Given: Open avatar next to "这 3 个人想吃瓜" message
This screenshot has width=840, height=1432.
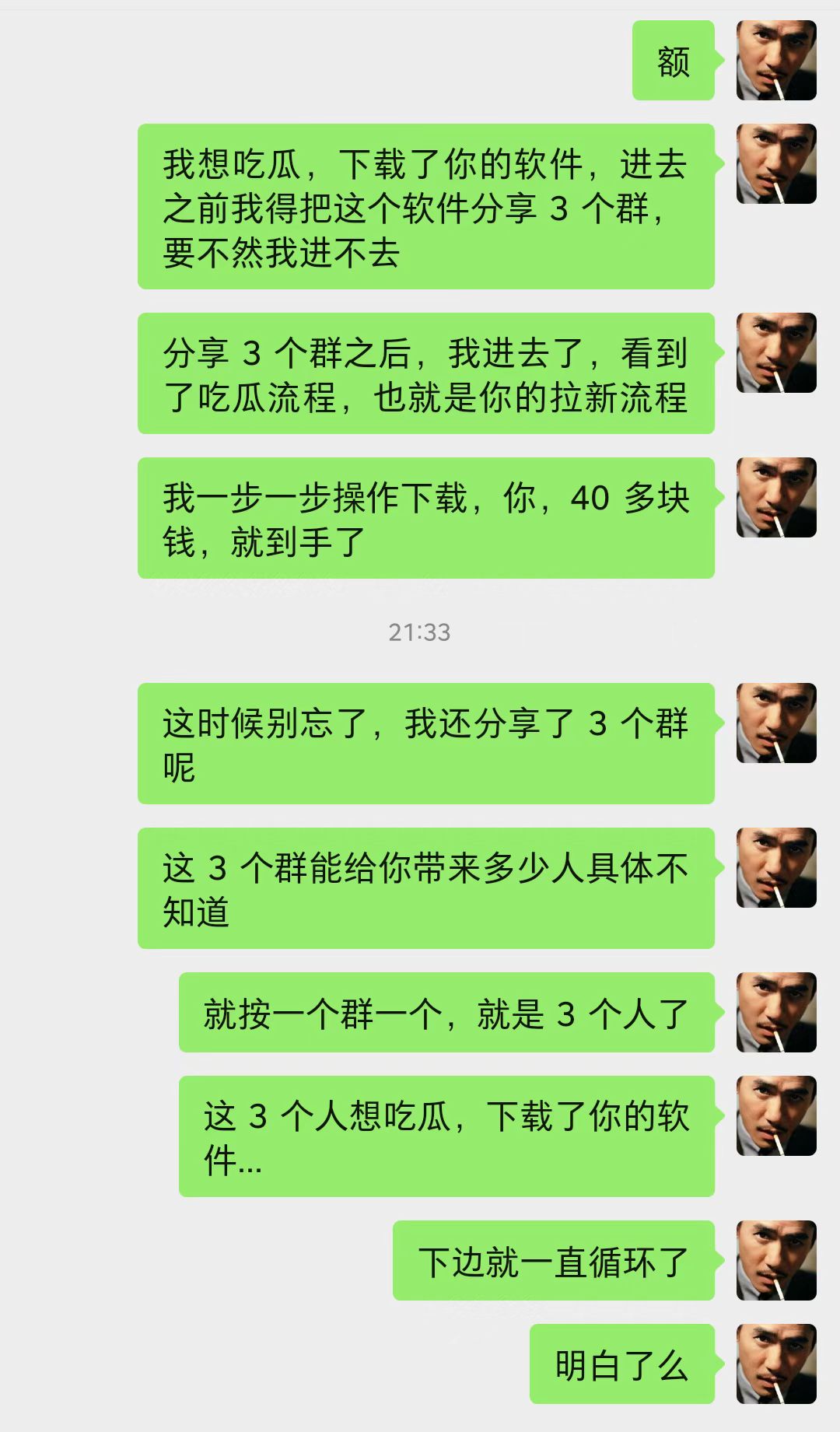Looking at the screenshot, I should pos(776,1116).
